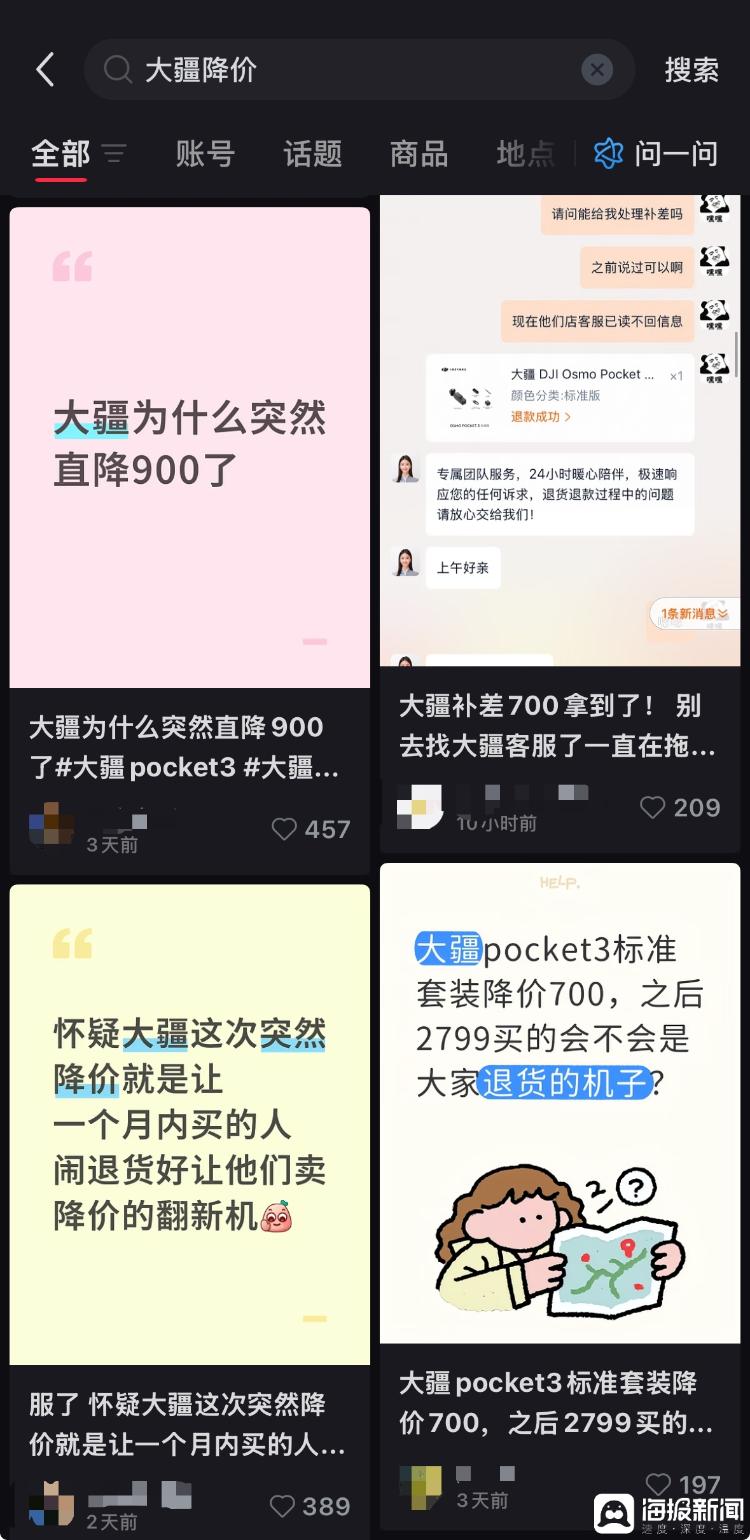Open post 大疆补差700拿到了
Image resolution: width=750 pixels, height=1540 pixels.
point(560,430)
